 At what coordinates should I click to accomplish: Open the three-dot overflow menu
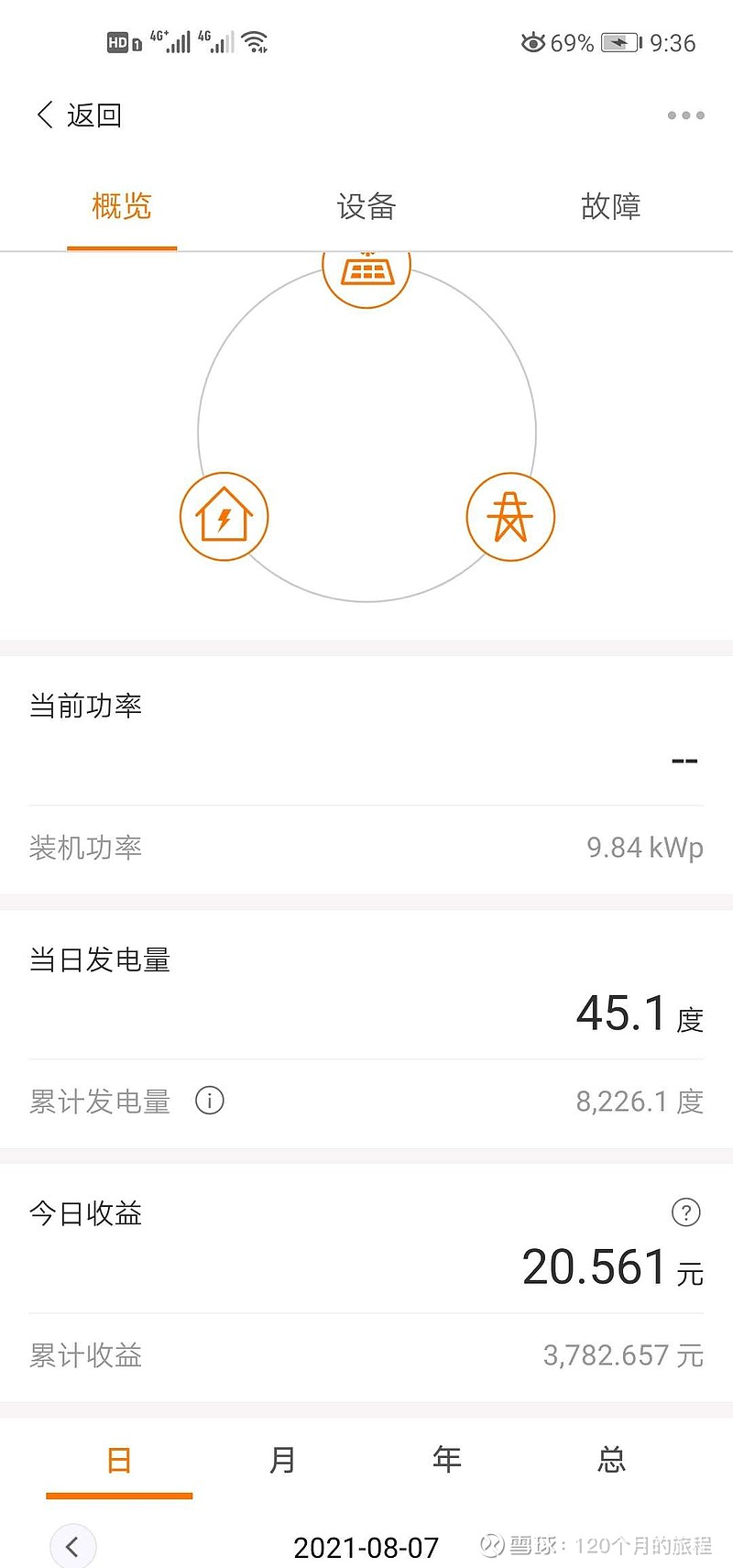coord(685,115)
